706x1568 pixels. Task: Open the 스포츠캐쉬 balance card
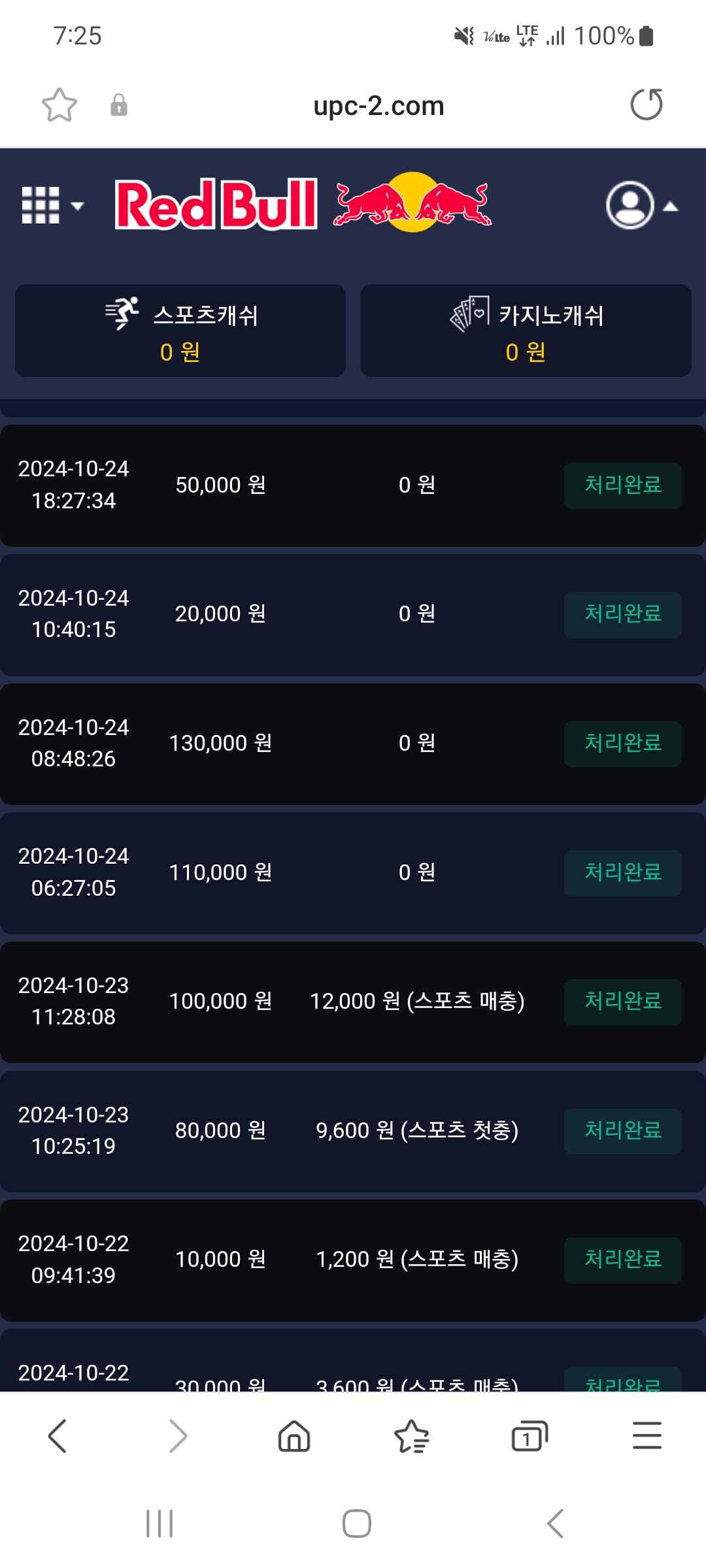pos(180,331)
